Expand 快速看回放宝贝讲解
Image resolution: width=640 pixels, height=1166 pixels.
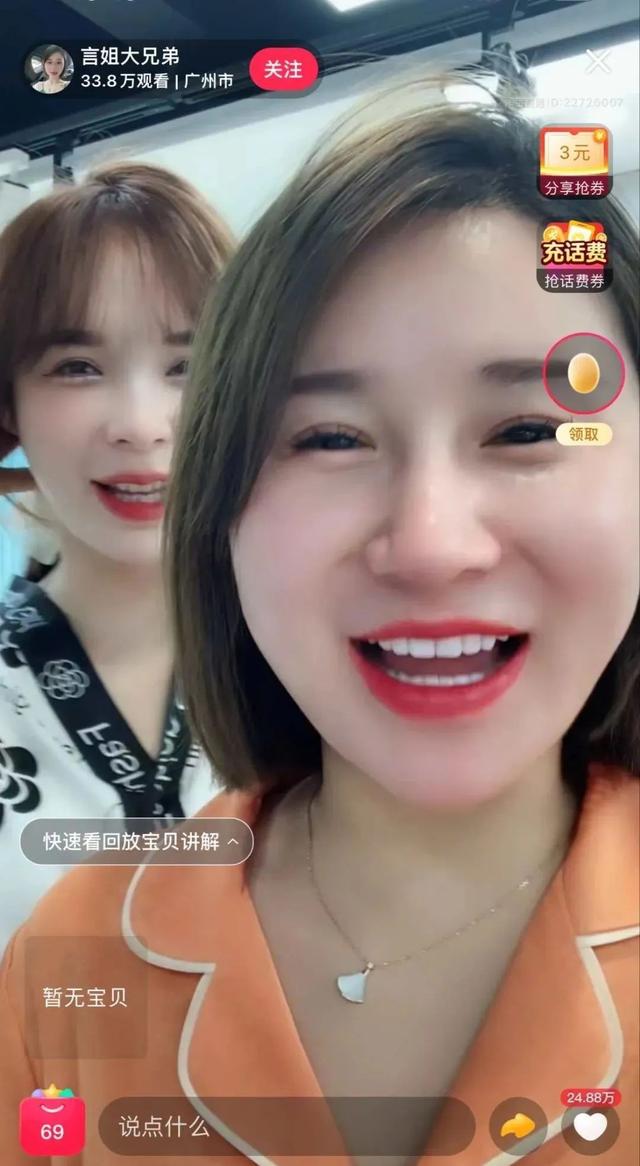137,841
